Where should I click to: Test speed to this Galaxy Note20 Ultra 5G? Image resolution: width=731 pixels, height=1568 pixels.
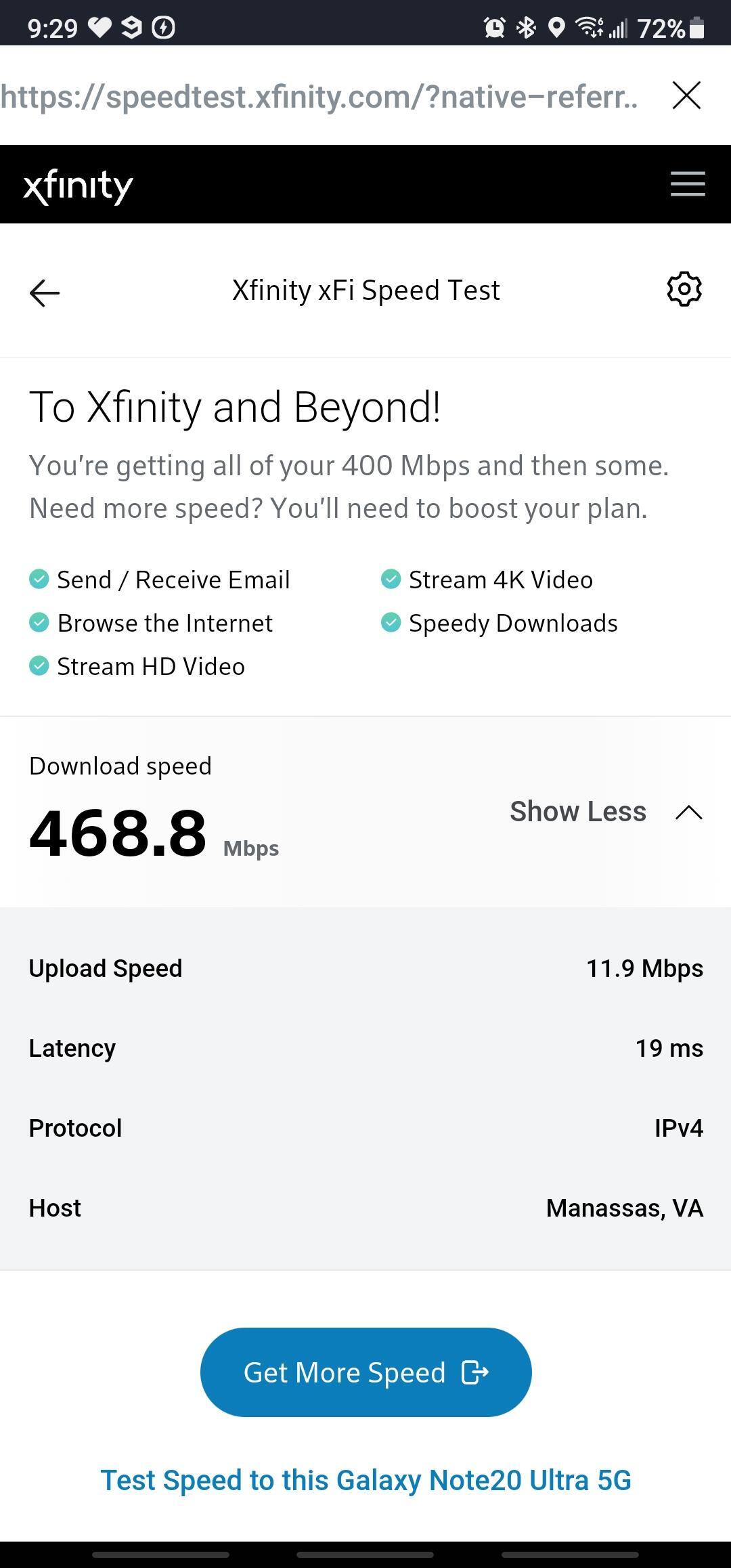click(x=365, y=1480)
